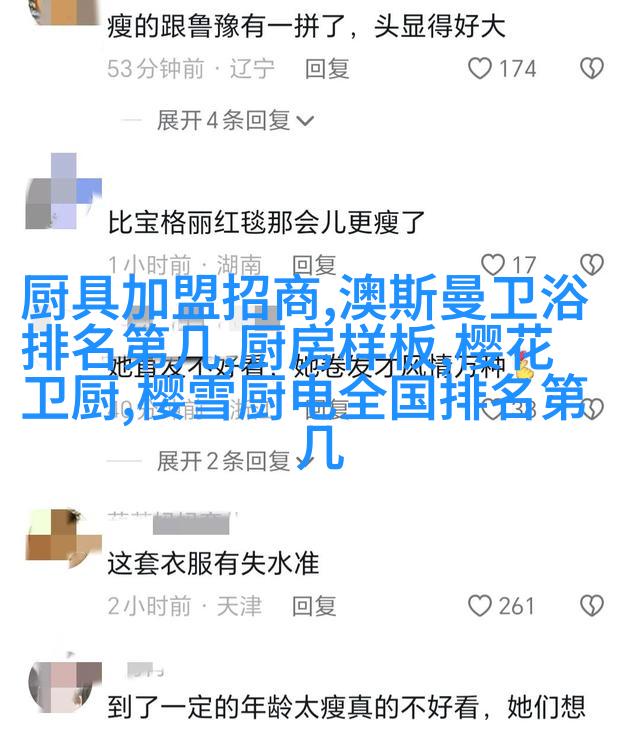
Task: Open avatar of 比宝格丽红毯 commenter
Action: pos(63,193)
